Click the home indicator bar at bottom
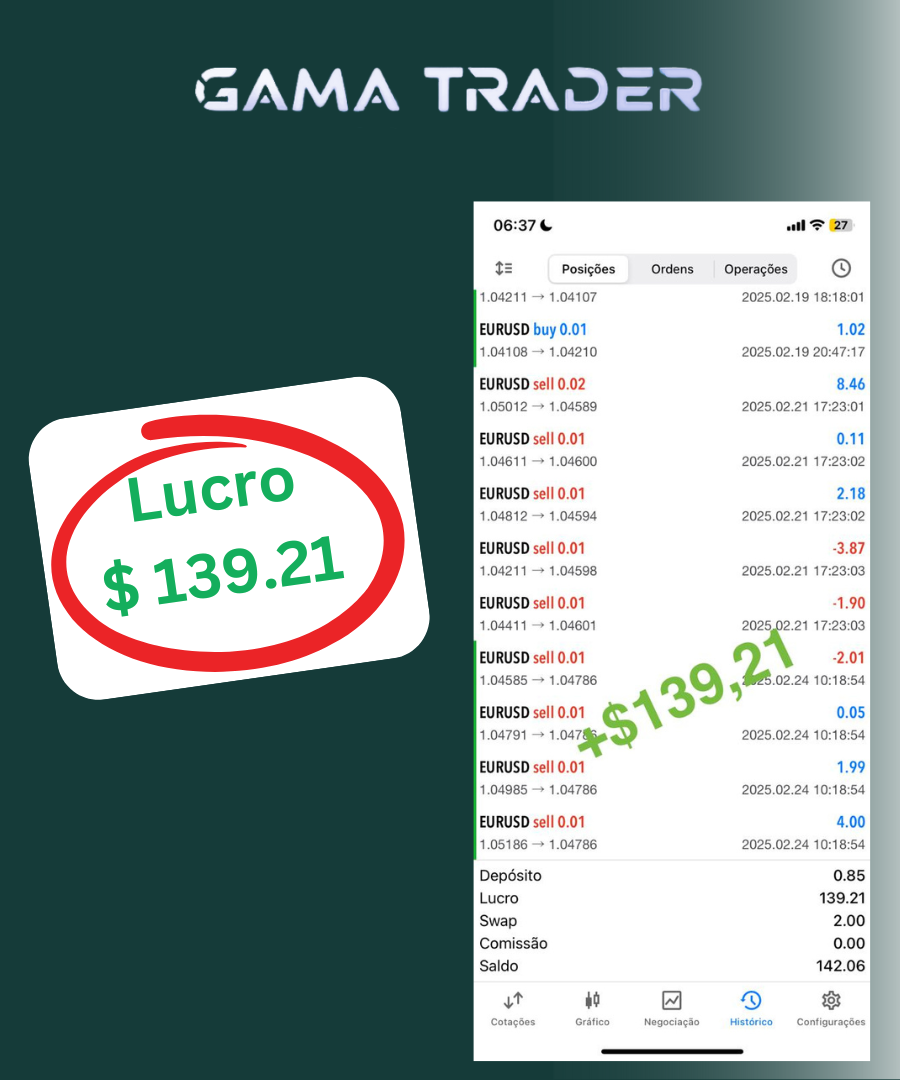 (671, 1051)
